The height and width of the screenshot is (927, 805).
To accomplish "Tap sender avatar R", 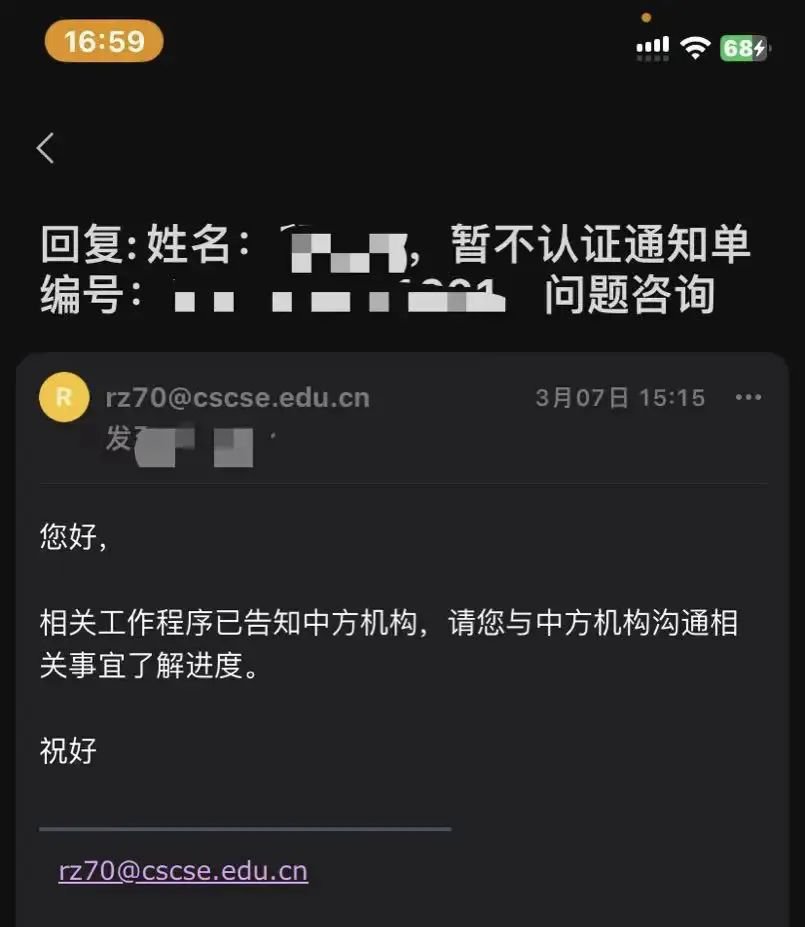I will coord(64,397).
